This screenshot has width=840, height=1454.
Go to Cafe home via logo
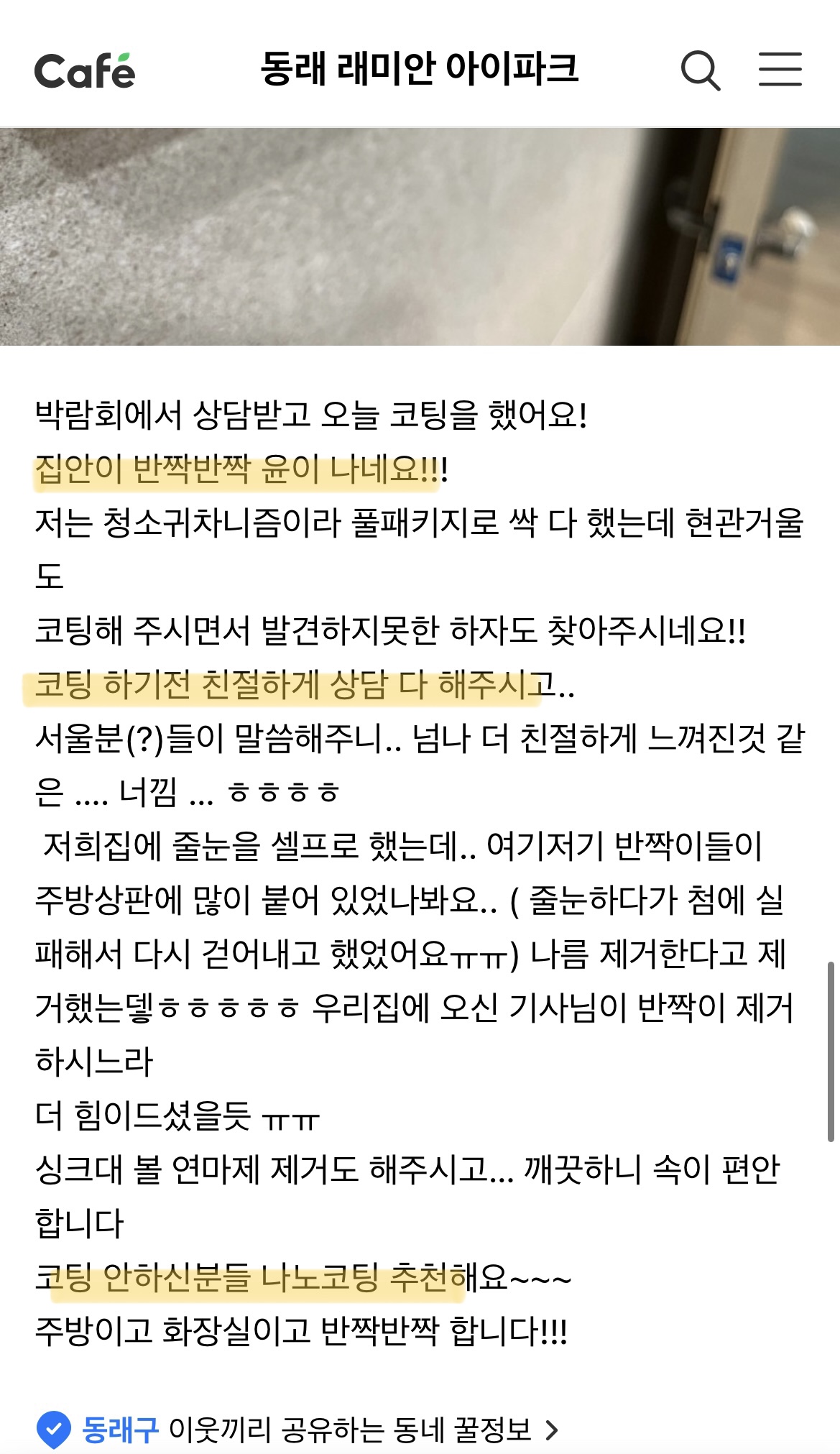pos(85,70)
